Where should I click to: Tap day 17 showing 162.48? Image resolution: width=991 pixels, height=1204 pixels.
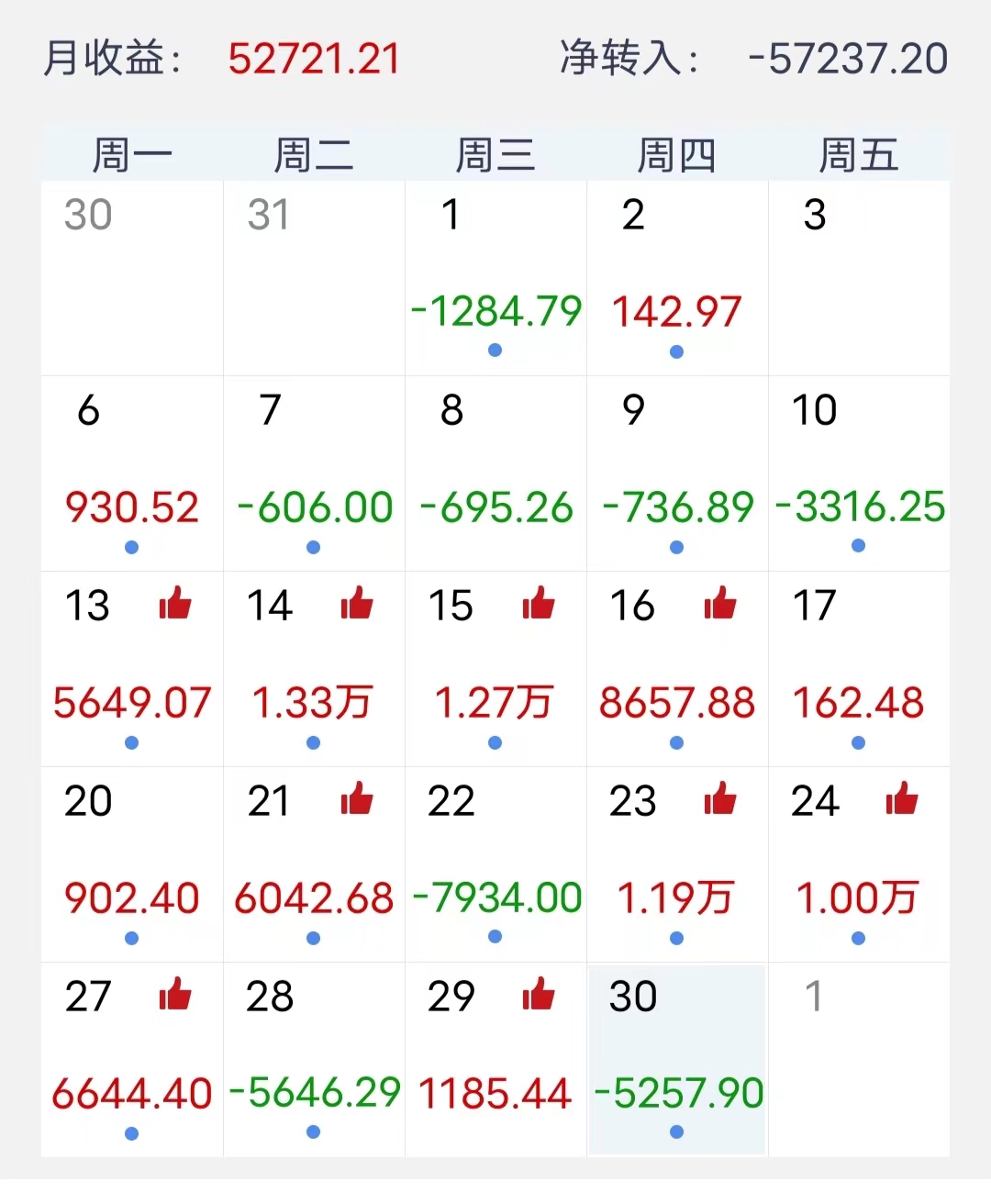click(859, 669)
